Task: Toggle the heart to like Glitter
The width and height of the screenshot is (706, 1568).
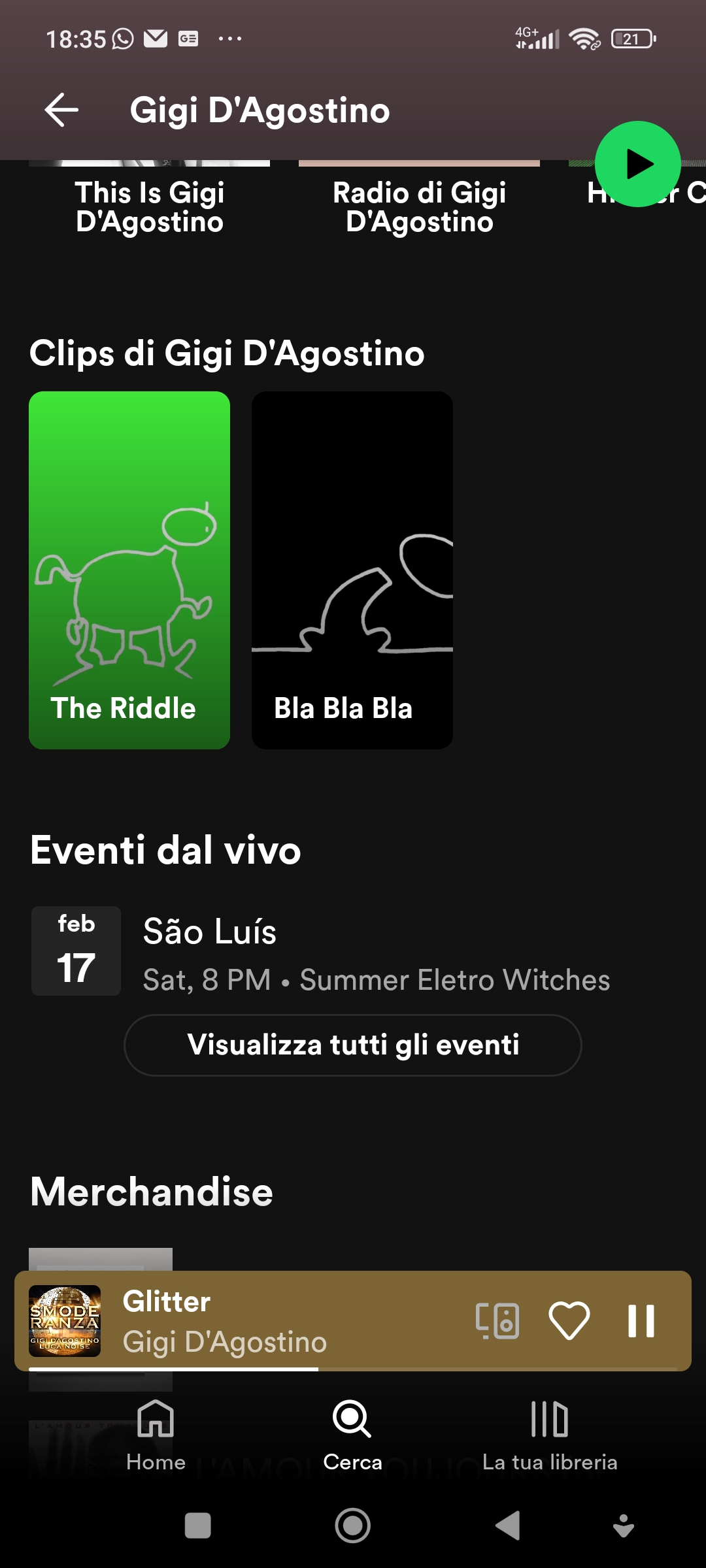Action: coord(571,1321)
